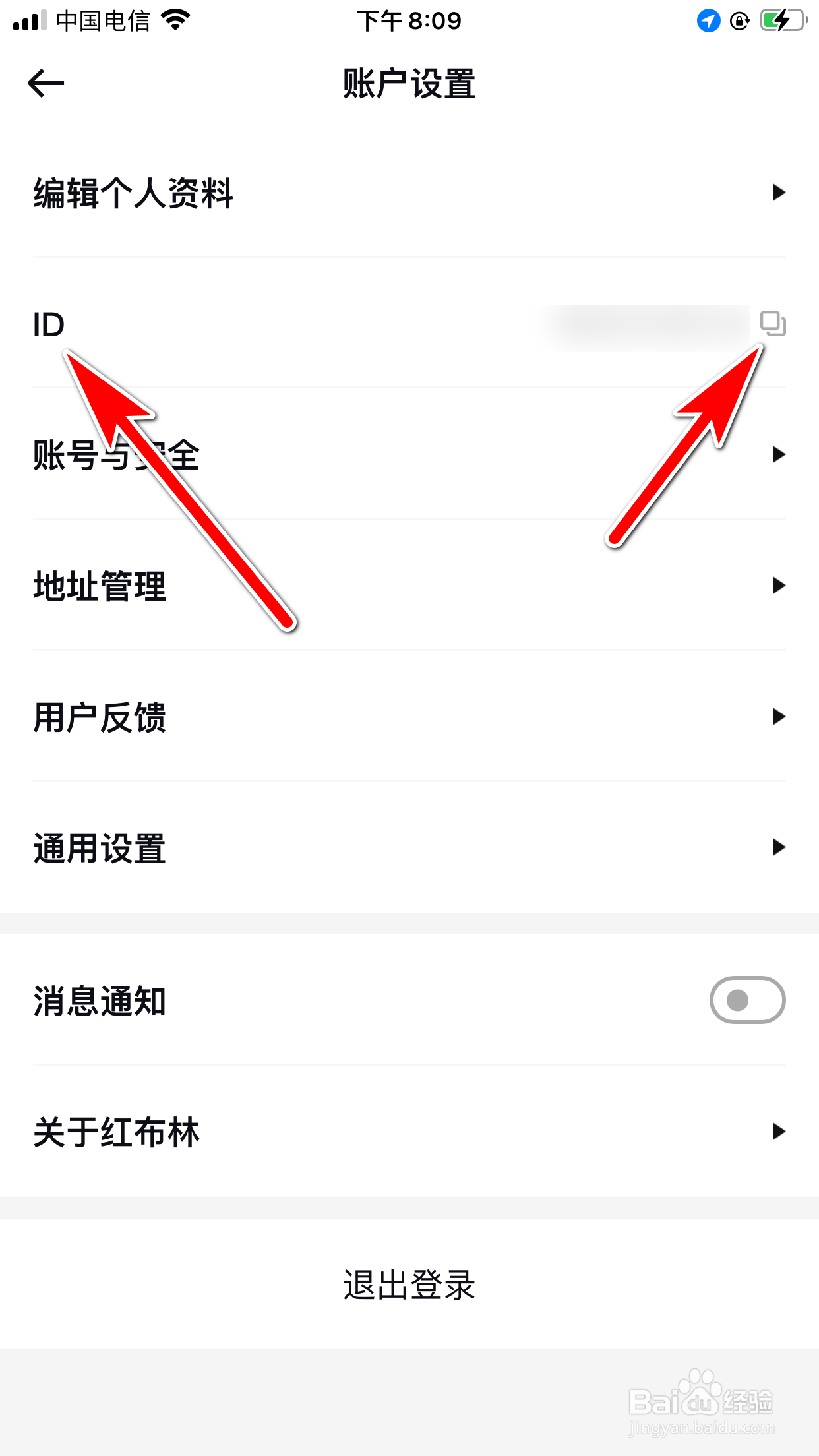This screenshot has height=1456, width=819.
Task: Copy the account ID using copy icon
Action: coord(773,324)
